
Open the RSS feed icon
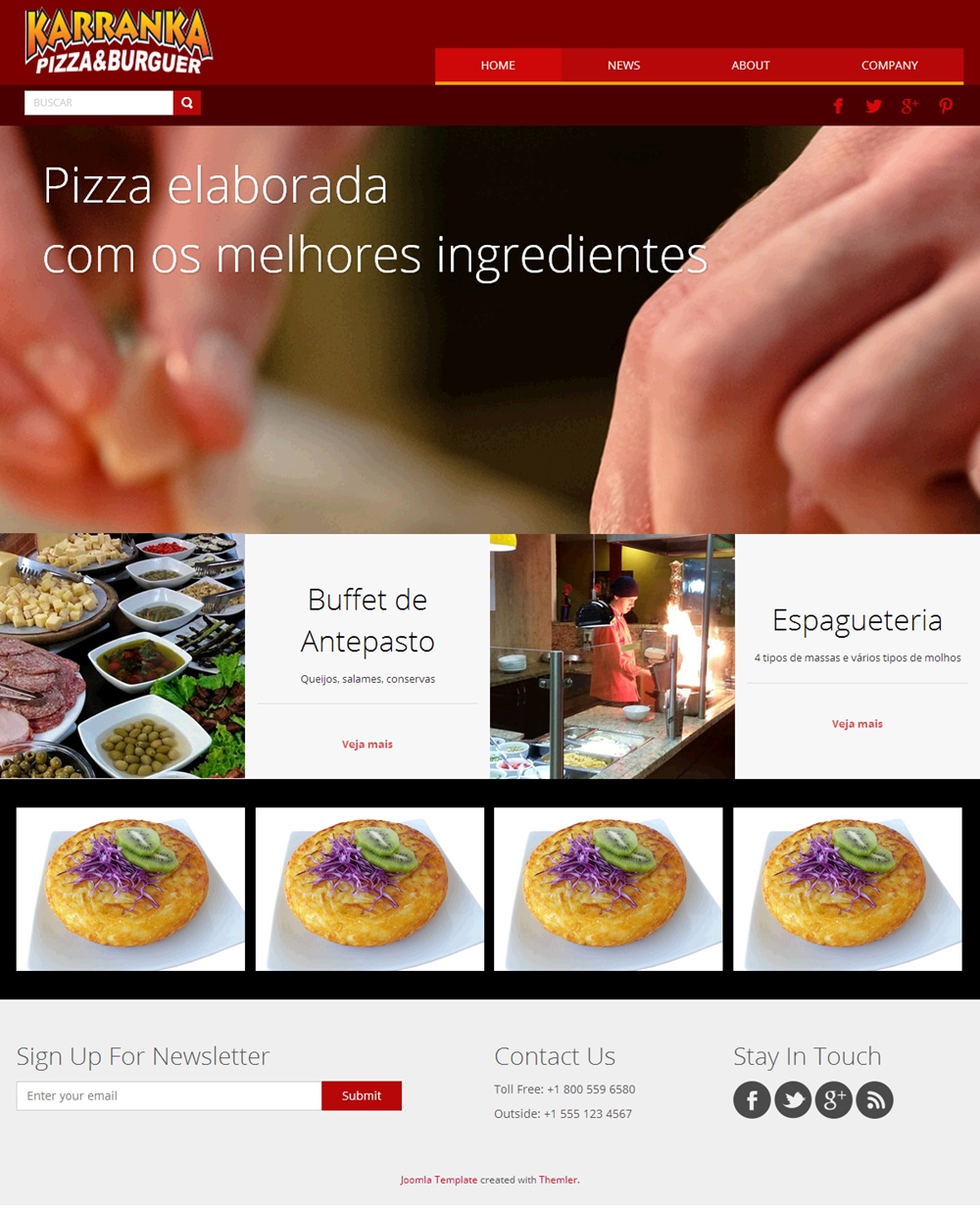[x=874, y=1100]
